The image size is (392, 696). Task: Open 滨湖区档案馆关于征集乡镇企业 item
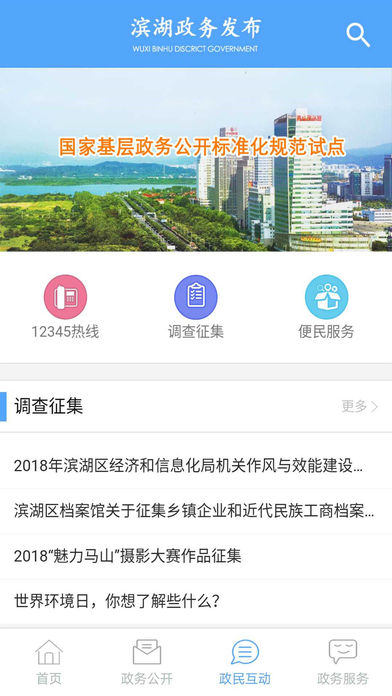point(196,511)
